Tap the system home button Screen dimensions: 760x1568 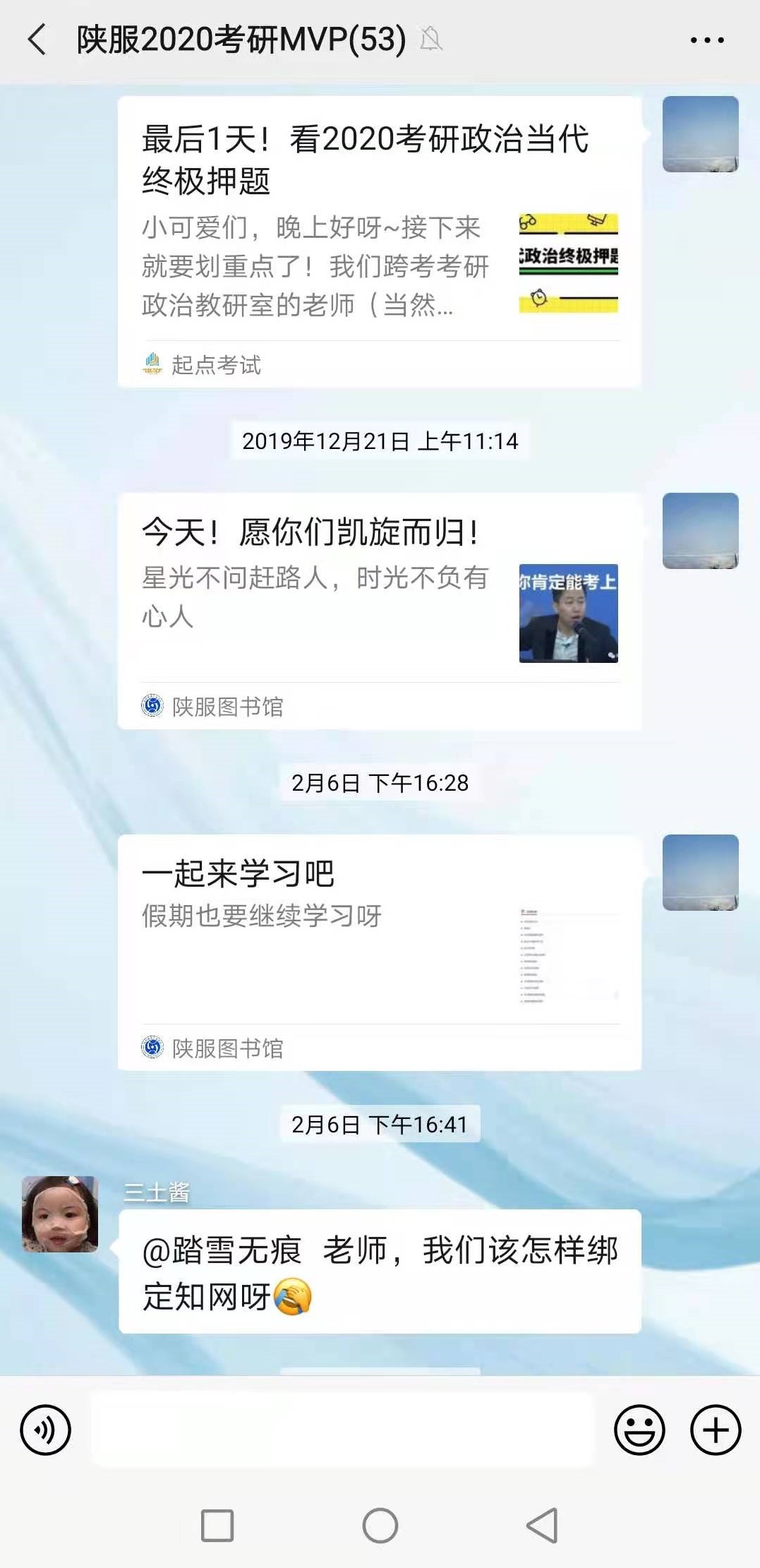[x=380, y=1526]
